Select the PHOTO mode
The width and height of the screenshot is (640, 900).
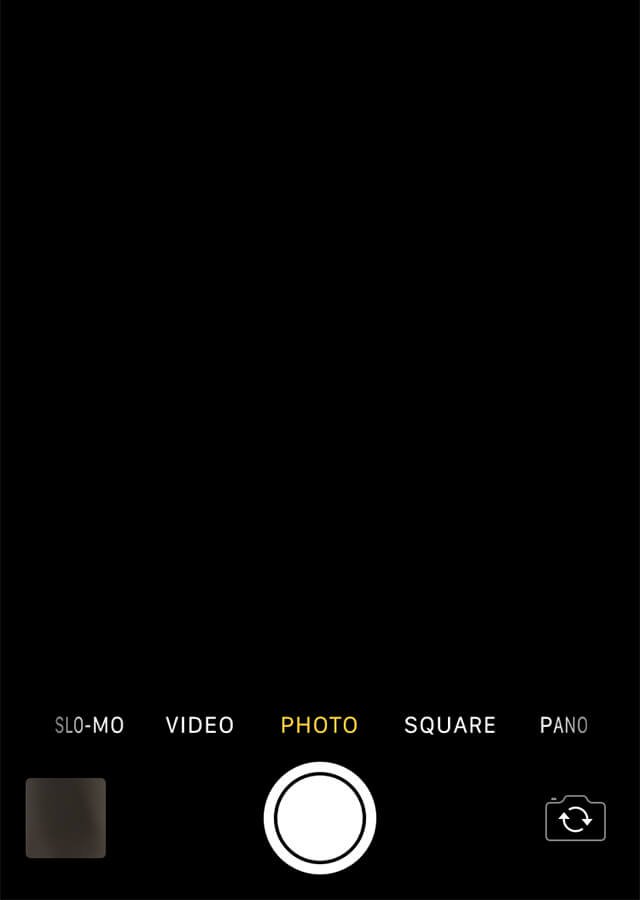click(x=319, y=726)
